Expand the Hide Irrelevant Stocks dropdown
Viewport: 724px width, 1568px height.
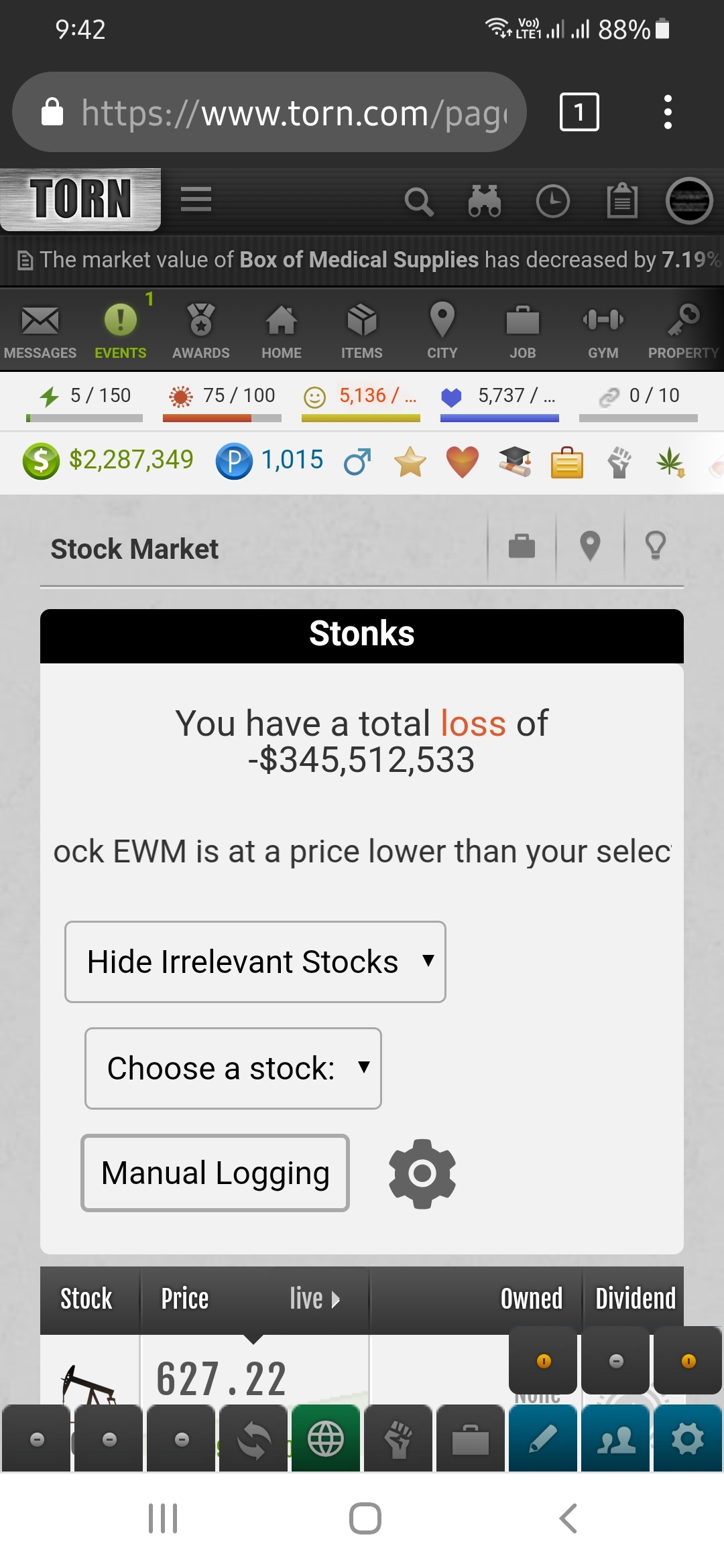[x=255, y=962]
